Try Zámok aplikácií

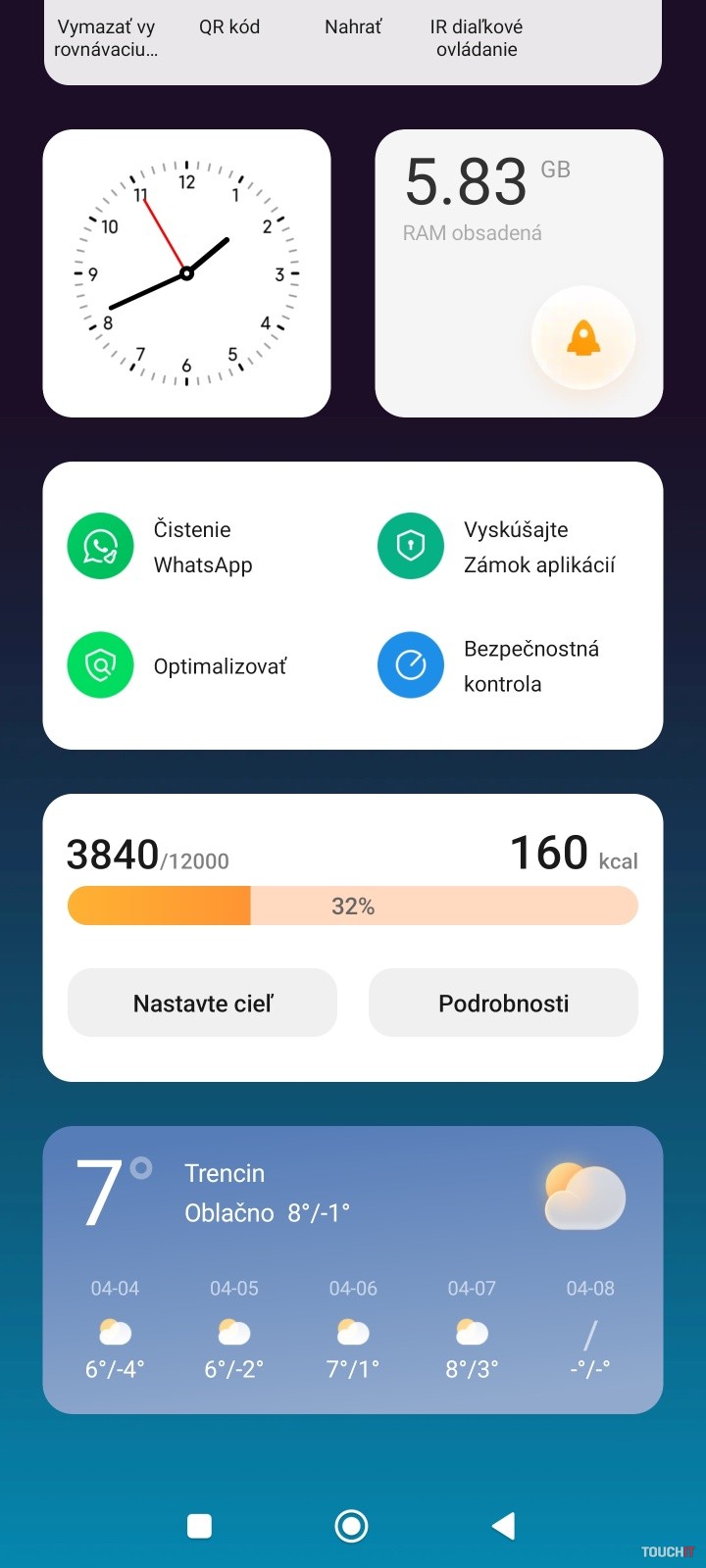(411, 547)
